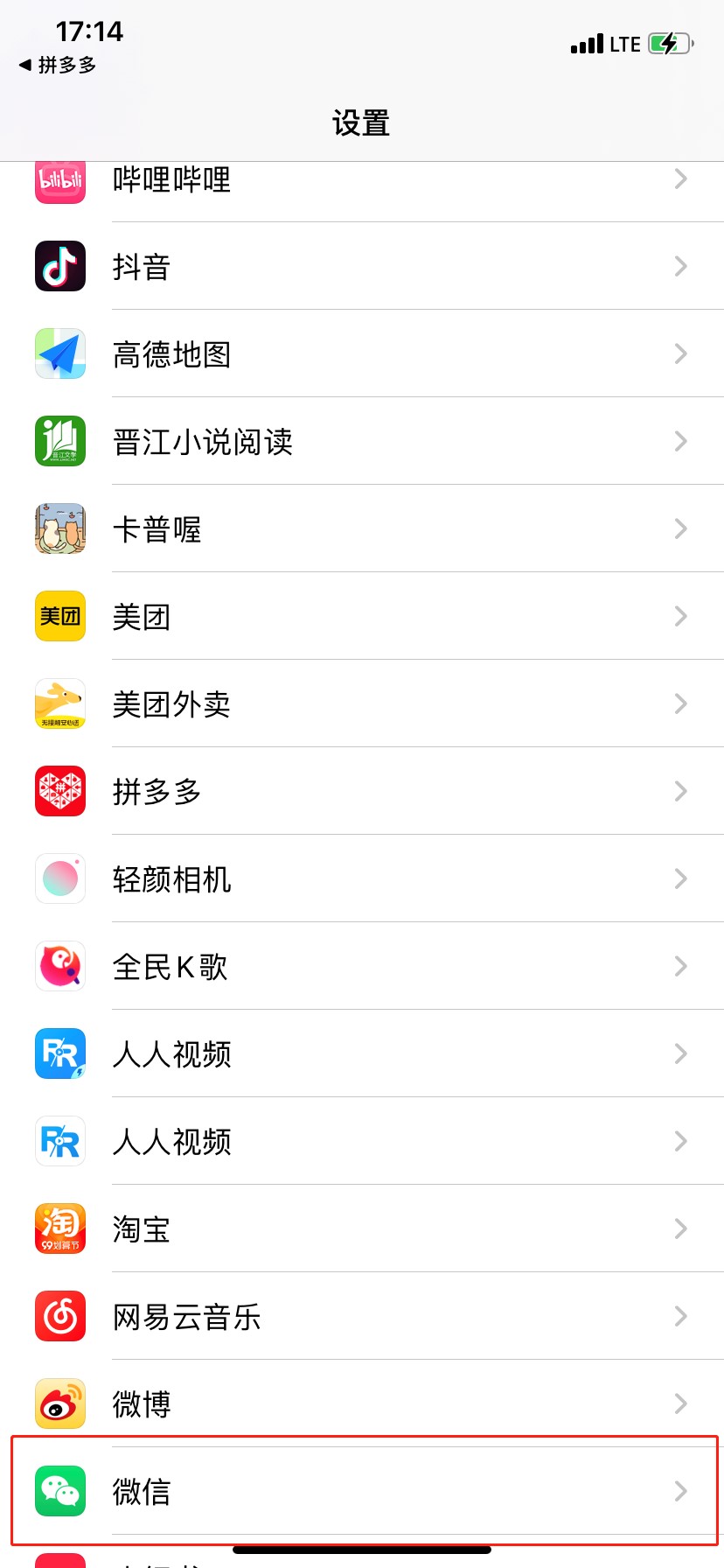Viewport: 724px width, 1568px height.
Task: Return to the 拼多多 app via breadcrumb
Action: (58, 65)
